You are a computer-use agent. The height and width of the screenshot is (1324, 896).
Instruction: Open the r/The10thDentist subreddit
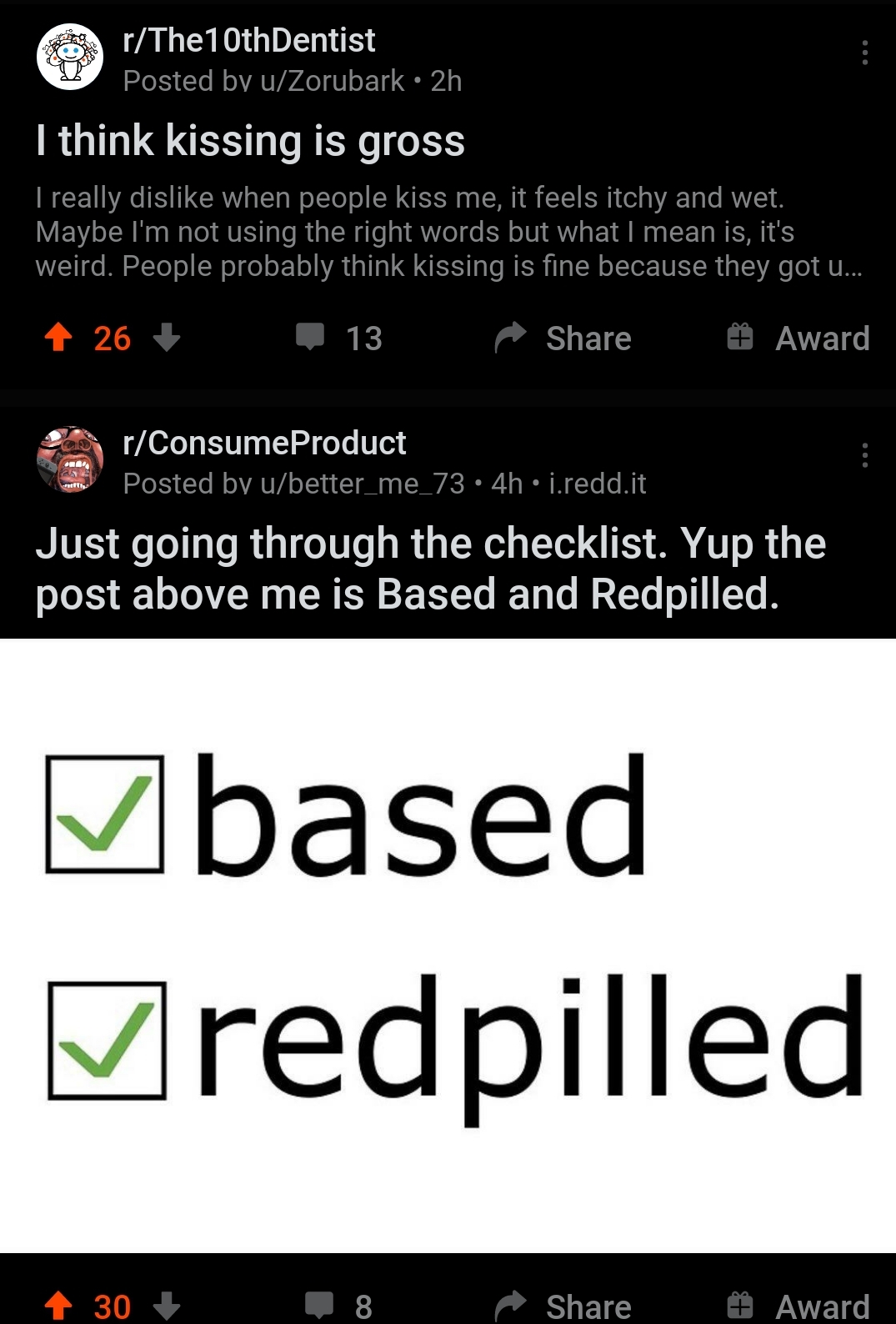[248, 40]
